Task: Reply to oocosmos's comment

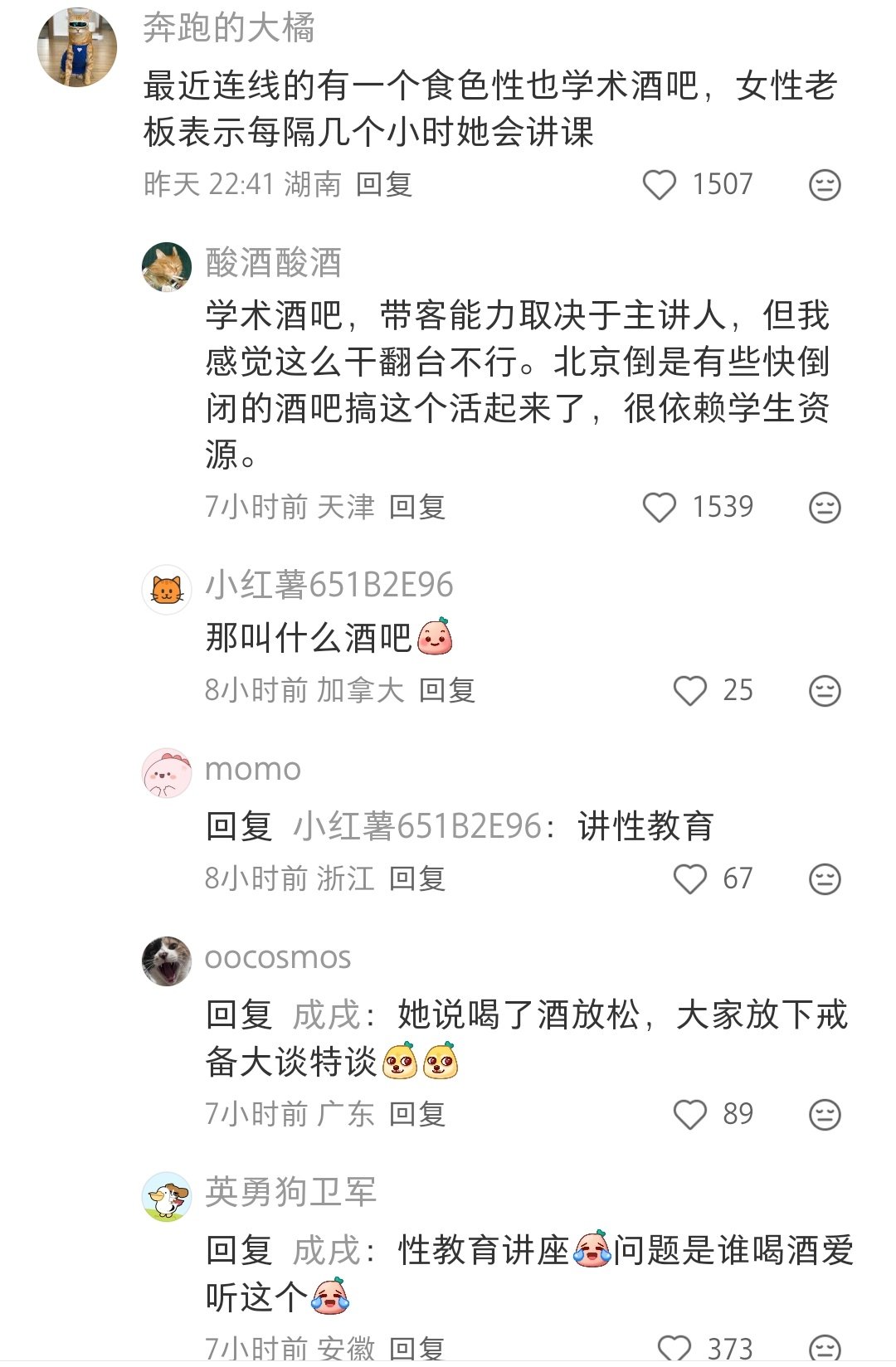Action: 417,1114
